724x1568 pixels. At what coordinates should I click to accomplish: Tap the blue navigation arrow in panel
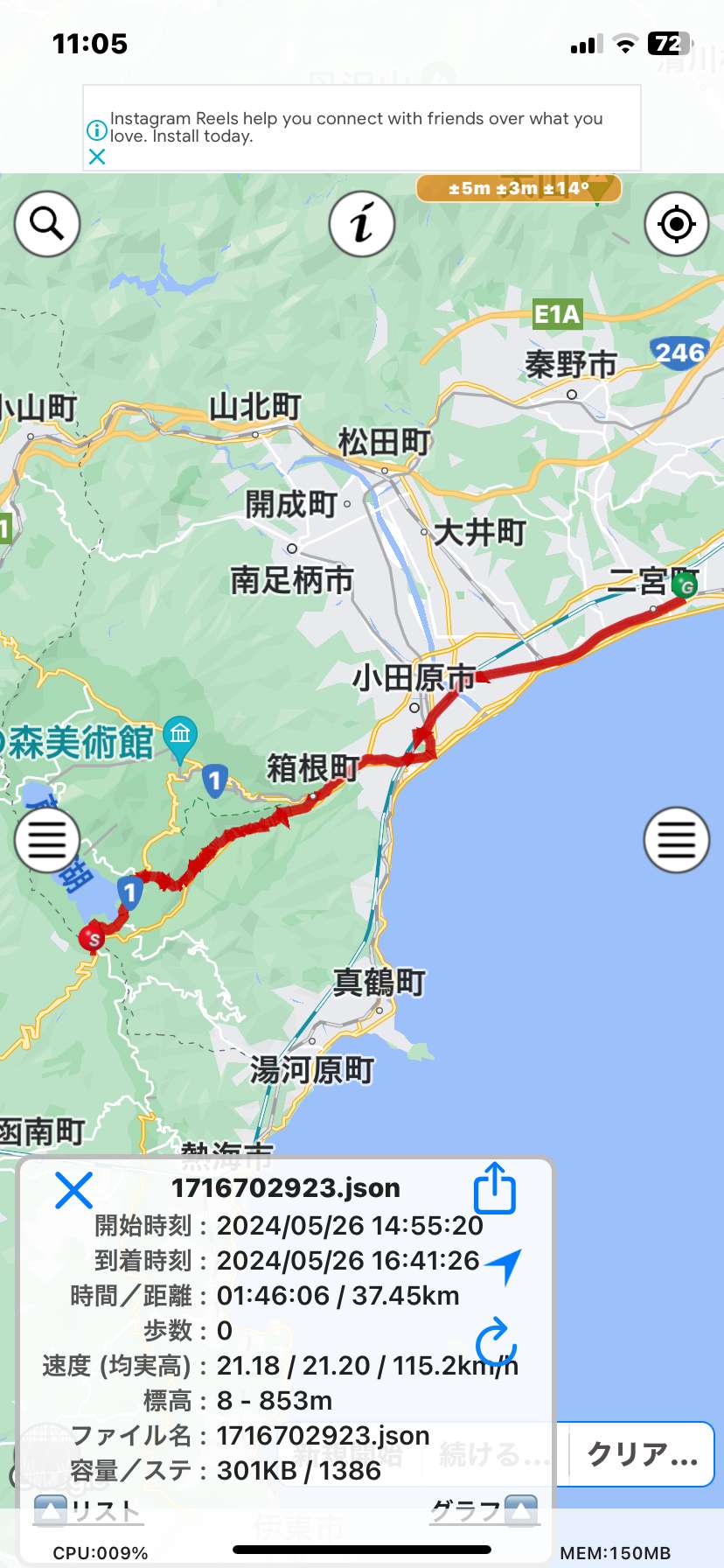point(503,1266)
